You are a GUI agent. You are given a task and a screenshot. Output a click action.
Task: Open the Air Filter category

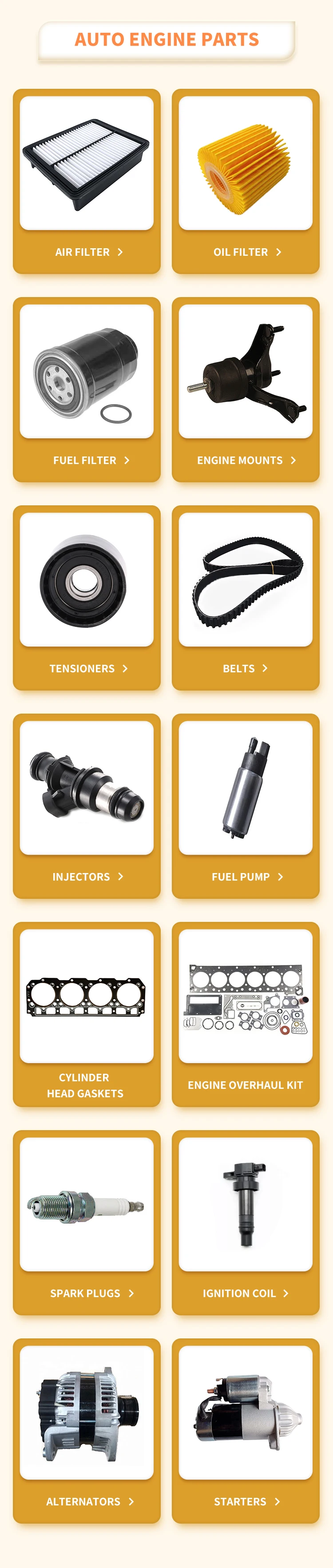pyautogui.click(x=87, y=181)
